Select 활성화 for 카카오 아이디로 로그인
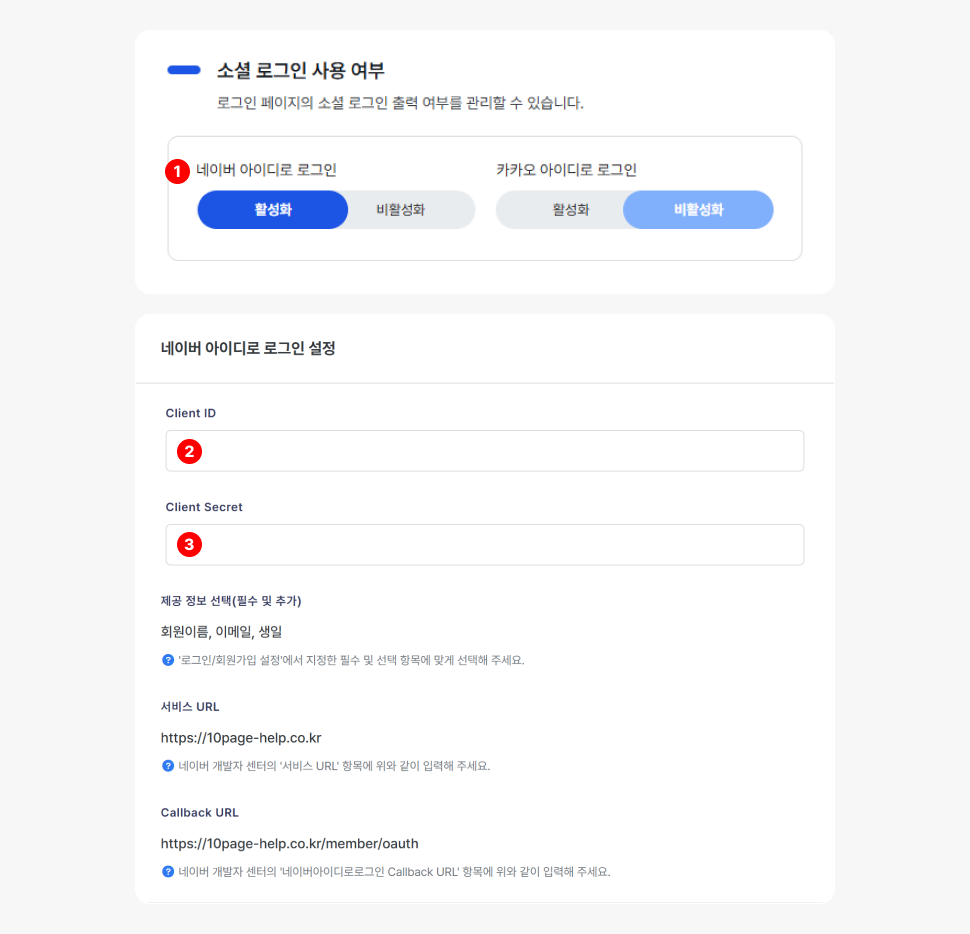Image resolution: width=970 pixels, height=934 pixels. [x=570, y=210]
